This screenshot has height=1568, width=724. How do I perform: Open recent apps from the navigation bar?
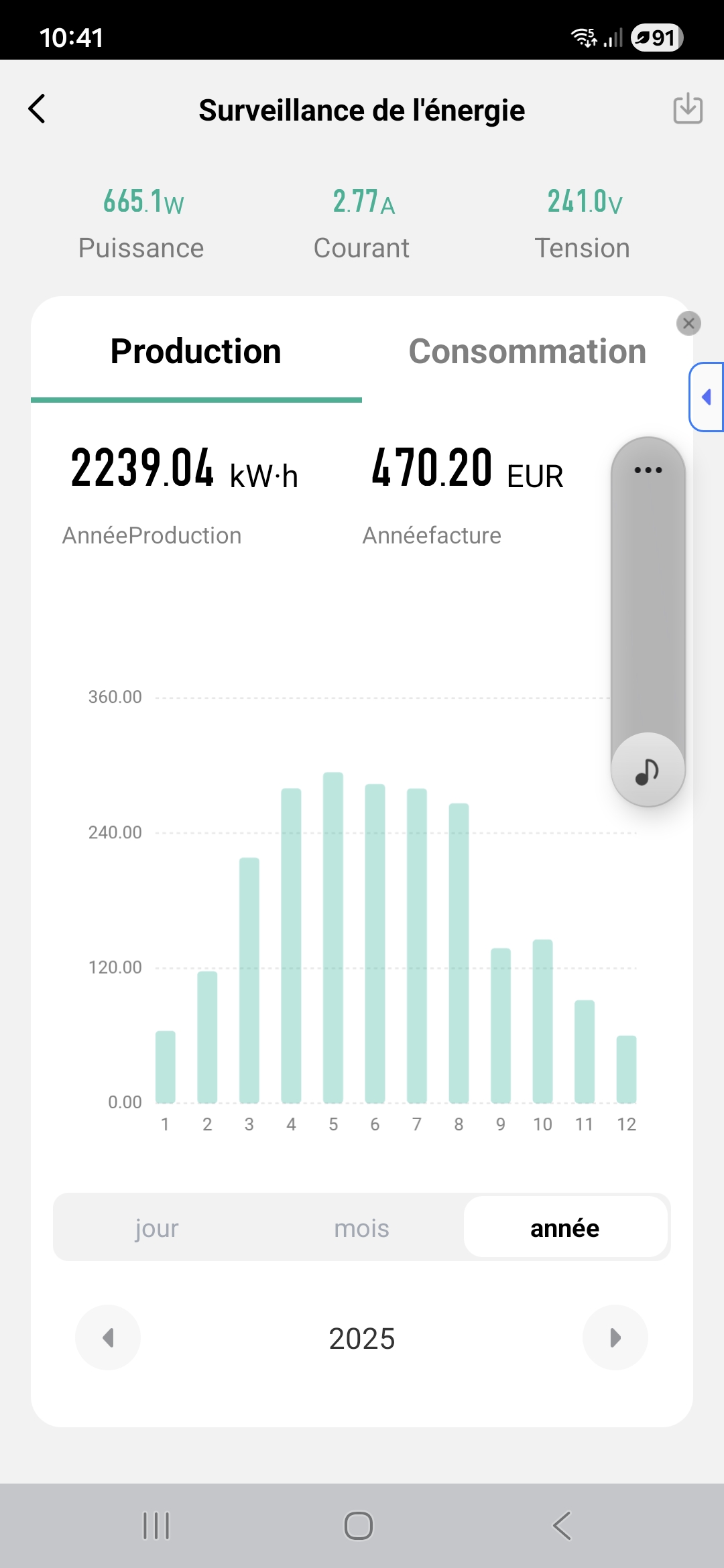click(x=156, y=1526)
